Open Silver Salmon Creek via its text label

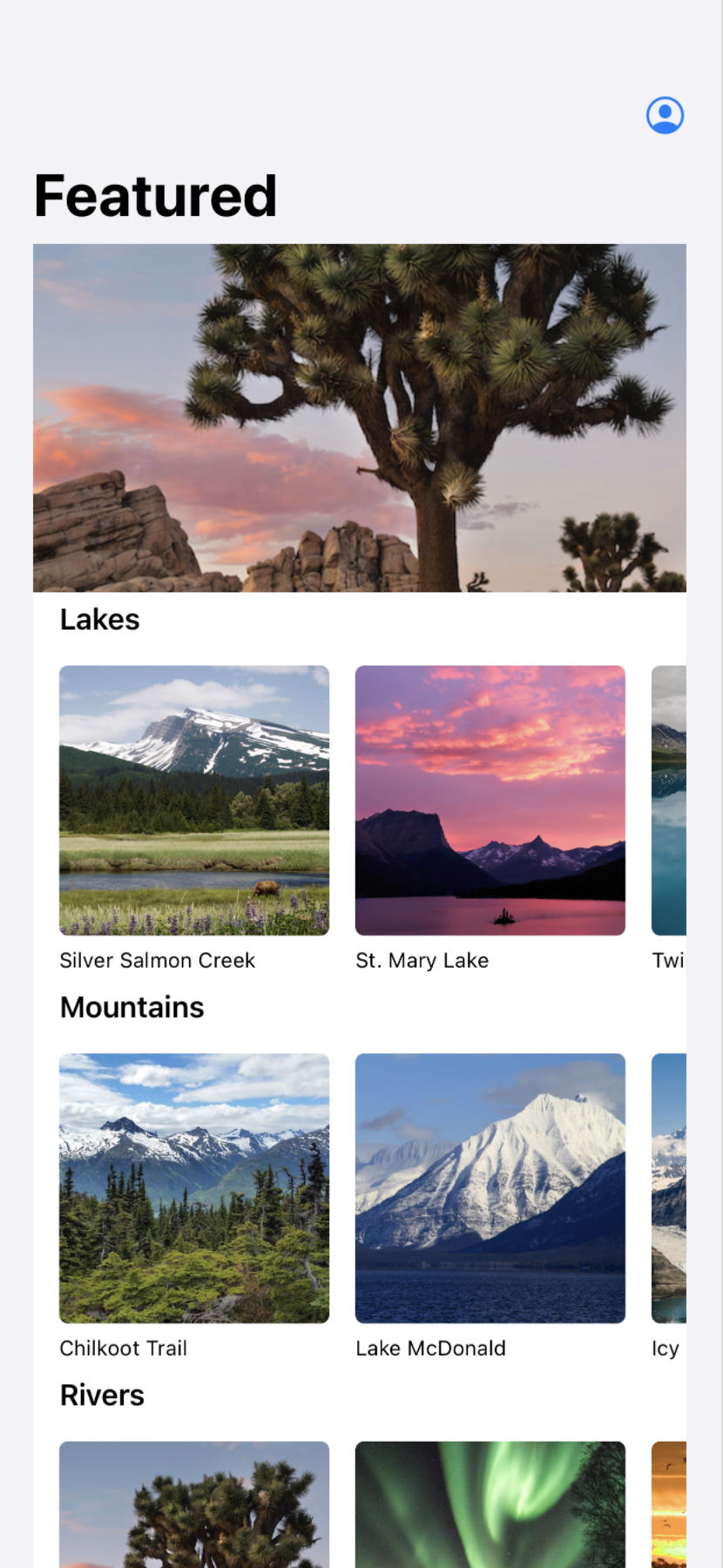(x=157, y=960)
